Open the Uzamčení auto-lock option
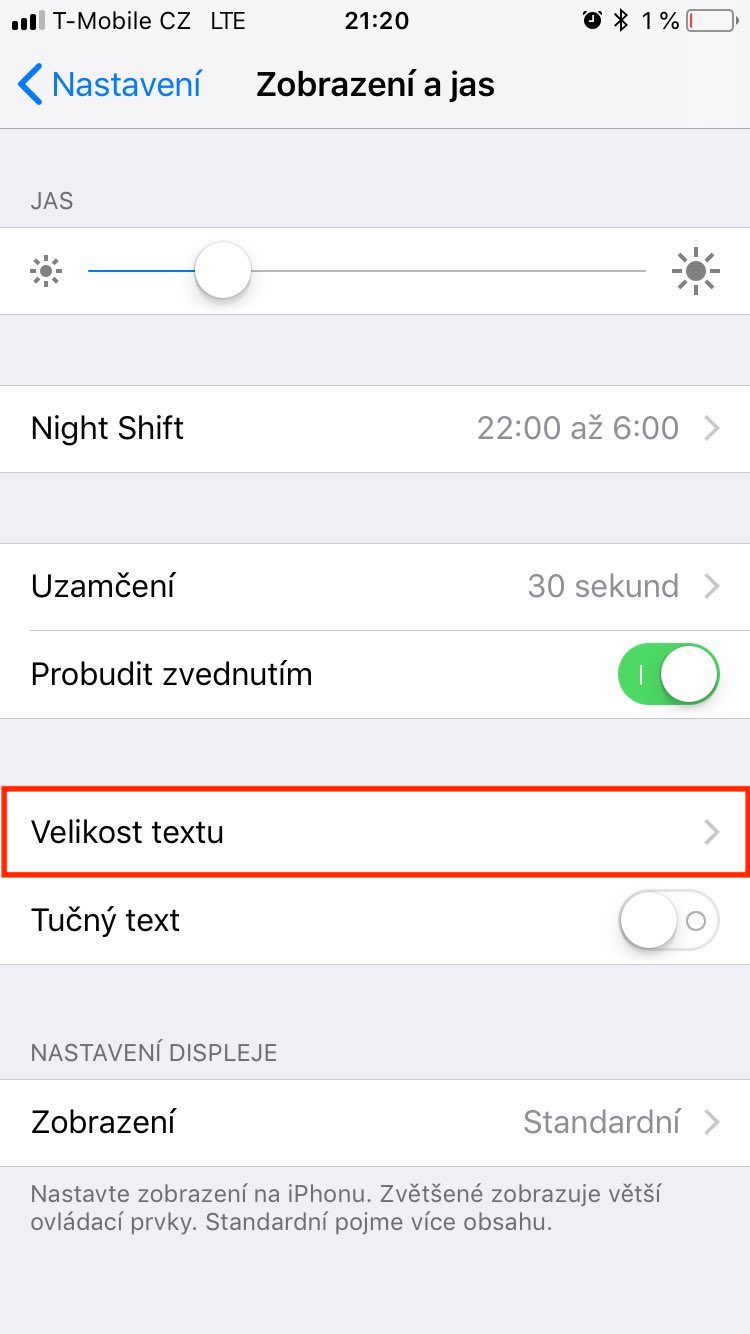The height and width of the screenshot is (1334, 750). tap(375, 586)
